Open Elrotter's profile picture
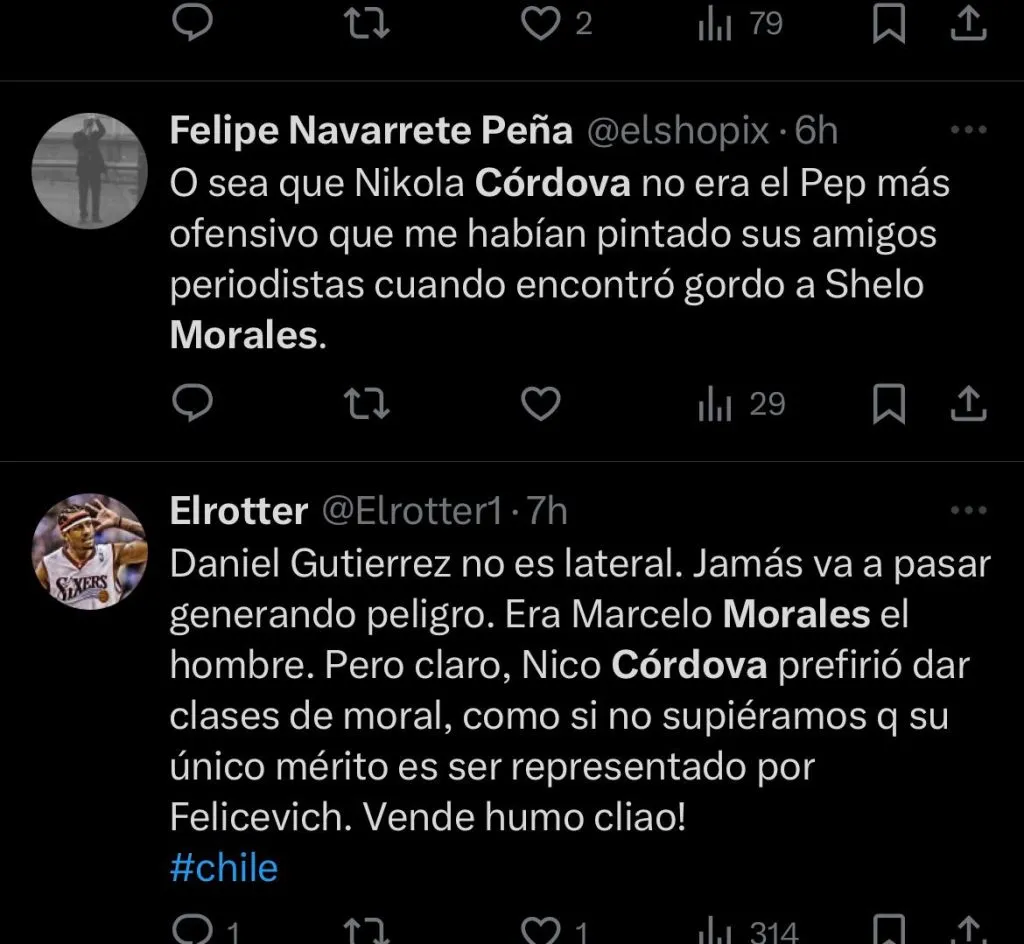Image resolution: width=1024 pixels, height=944 pixels. tap(90, 551)
